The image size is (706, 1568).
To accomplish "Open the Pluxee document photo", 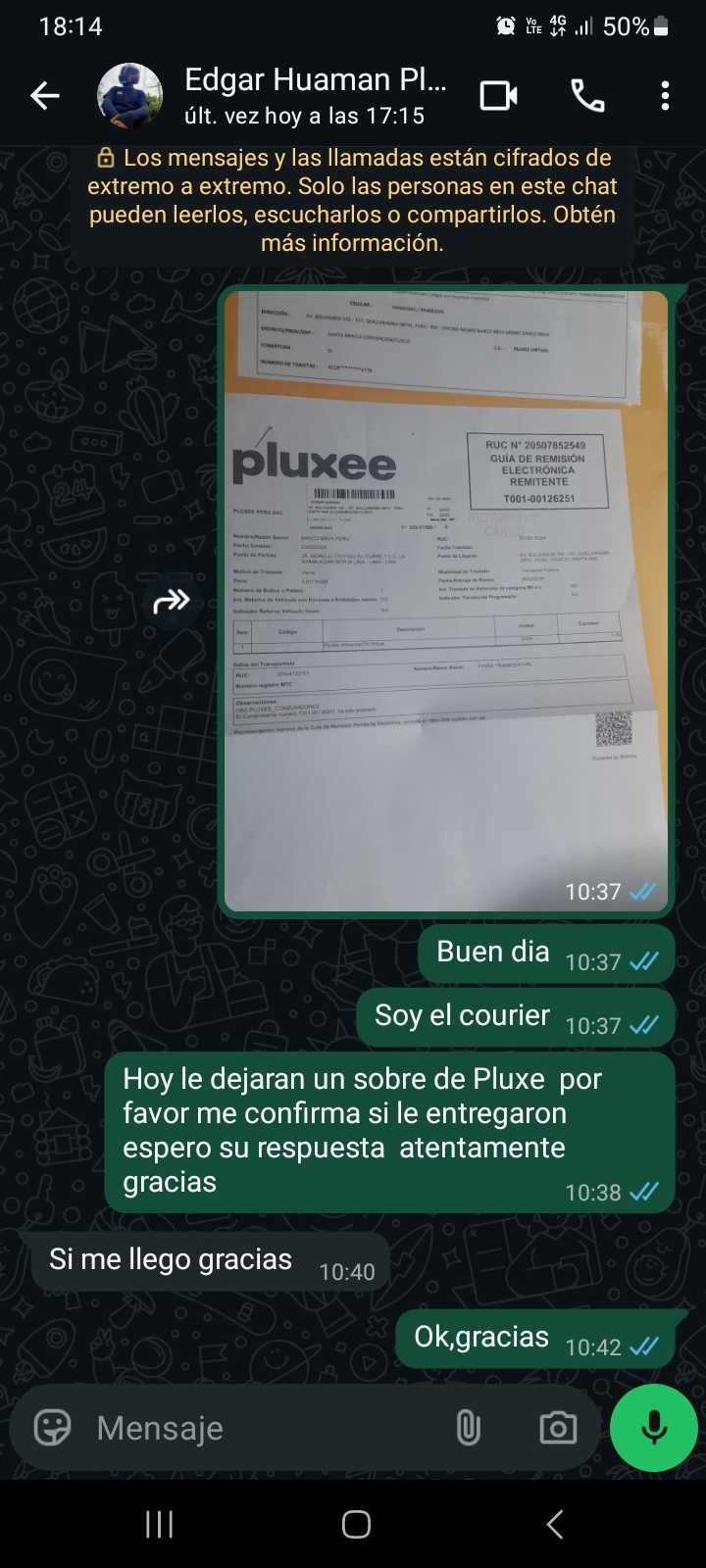I will coord(446,600).
